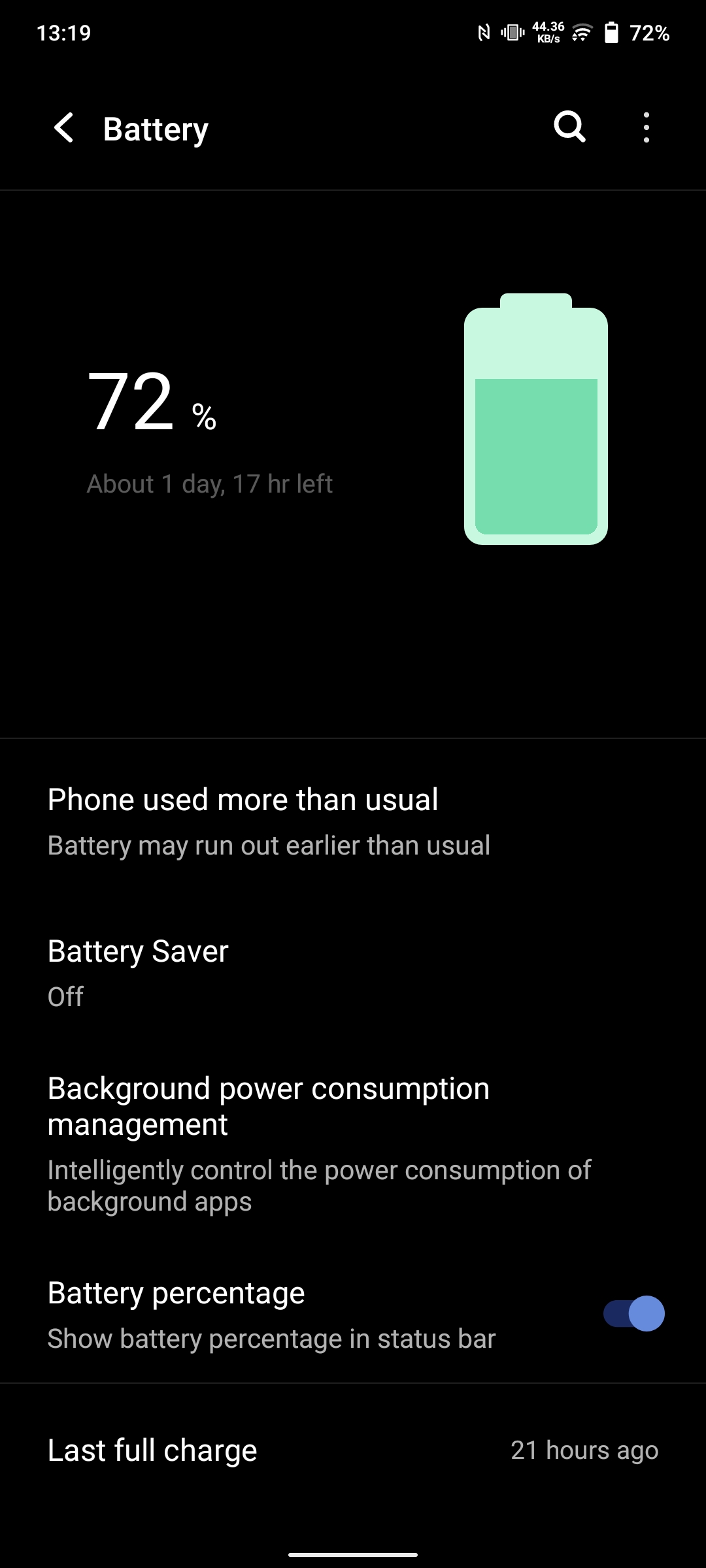
Task: Open the three-dot overflow menu
Action: 646,127
